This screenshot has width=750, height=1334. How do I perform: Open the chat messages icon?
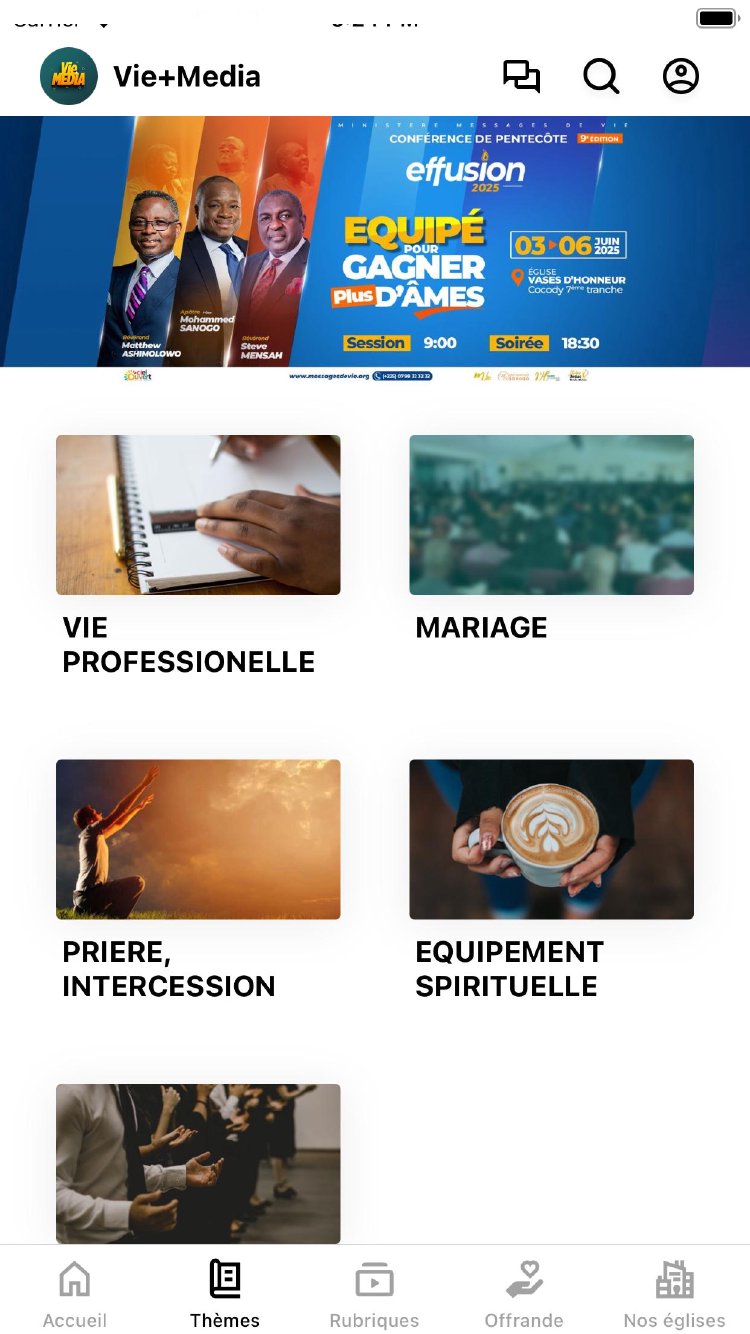click(521, 77)
